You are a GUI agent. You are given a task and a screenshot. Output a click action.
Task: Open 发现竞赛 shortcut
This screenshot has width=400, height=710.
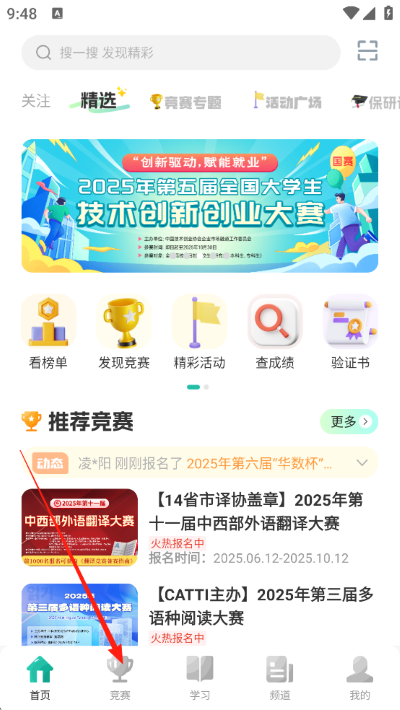[x=124, y=332]
